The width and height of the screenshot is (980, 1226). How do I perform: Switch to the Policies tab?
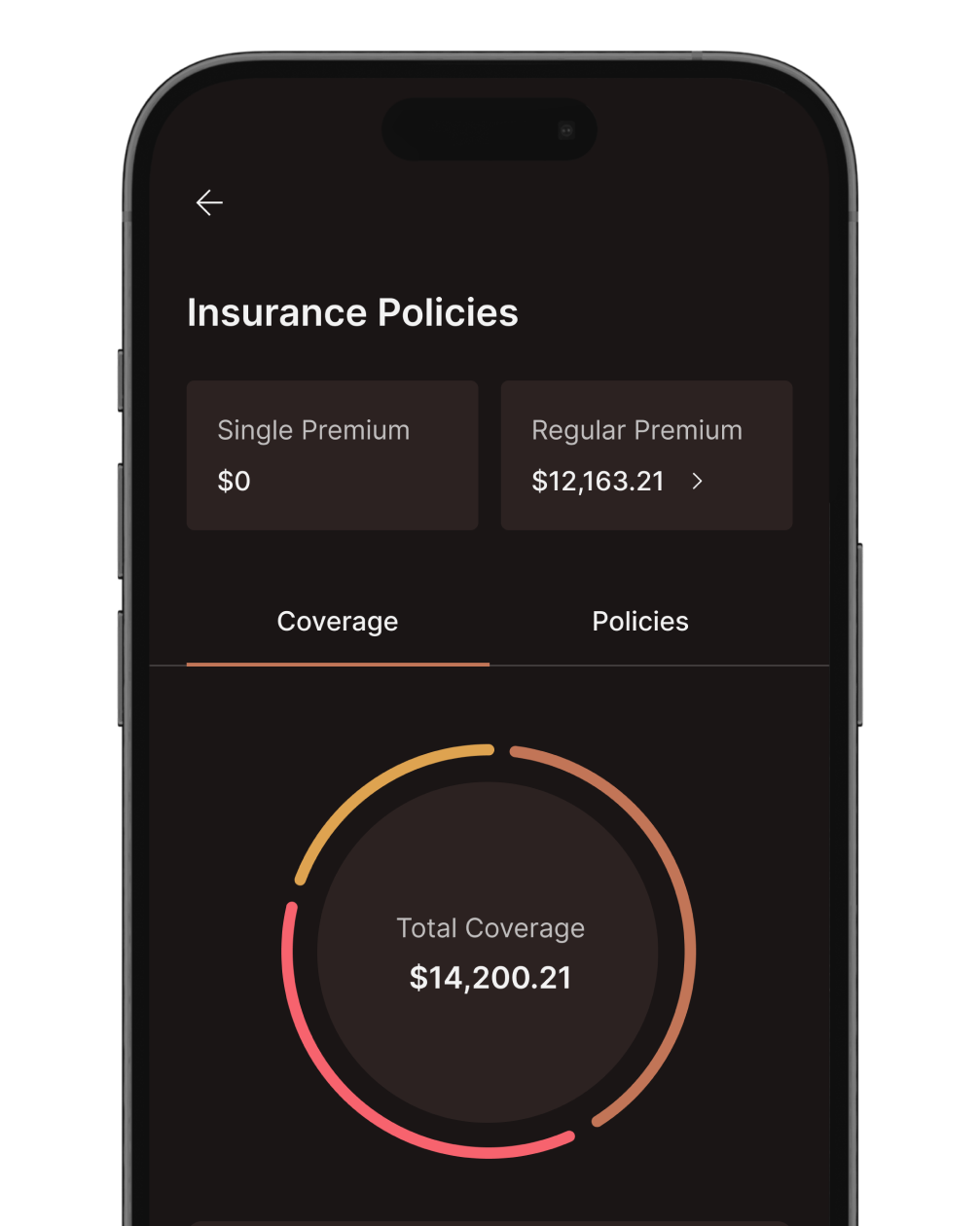point(640,622)
